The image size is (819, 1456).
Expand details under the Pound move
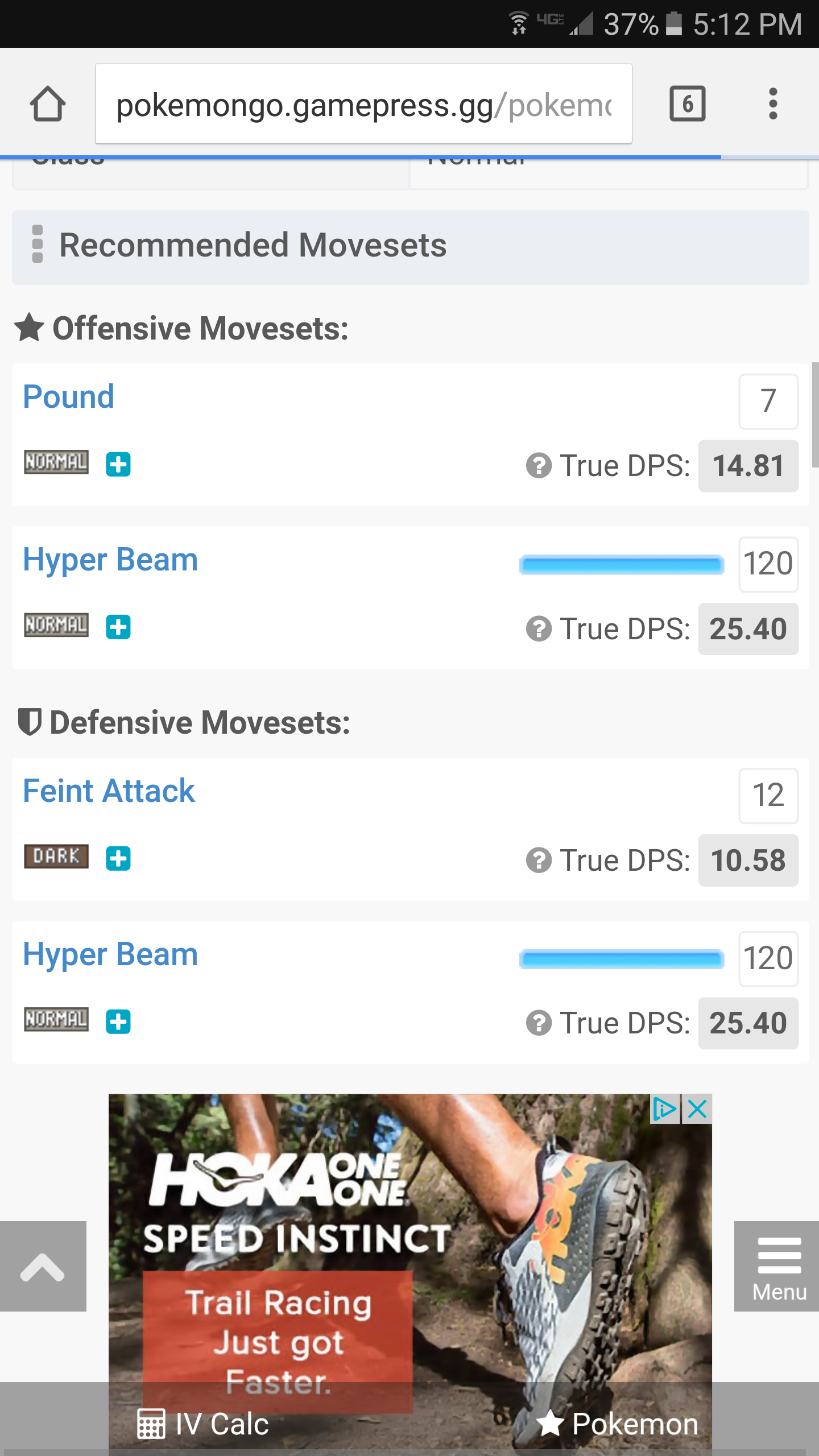pos(118,465)
